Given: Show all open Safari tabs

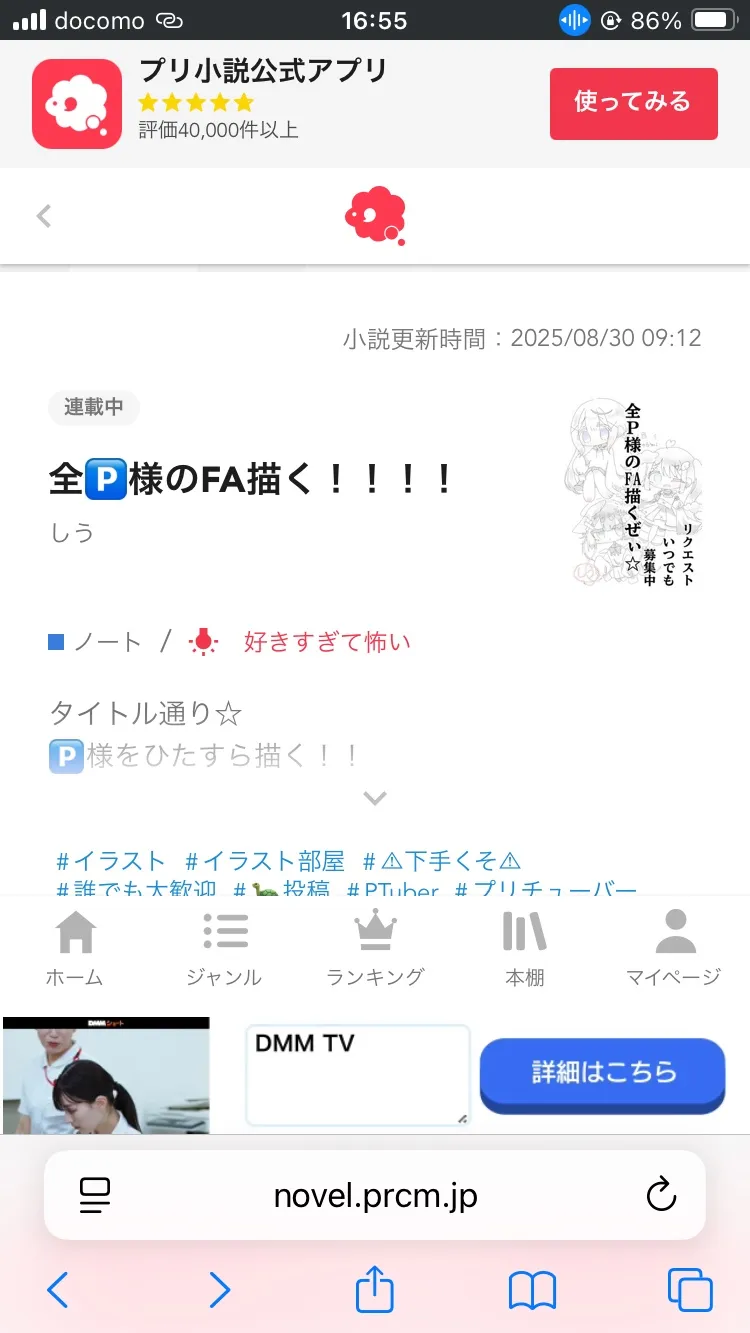Looking at the screenshot, I should point(690,1290).
